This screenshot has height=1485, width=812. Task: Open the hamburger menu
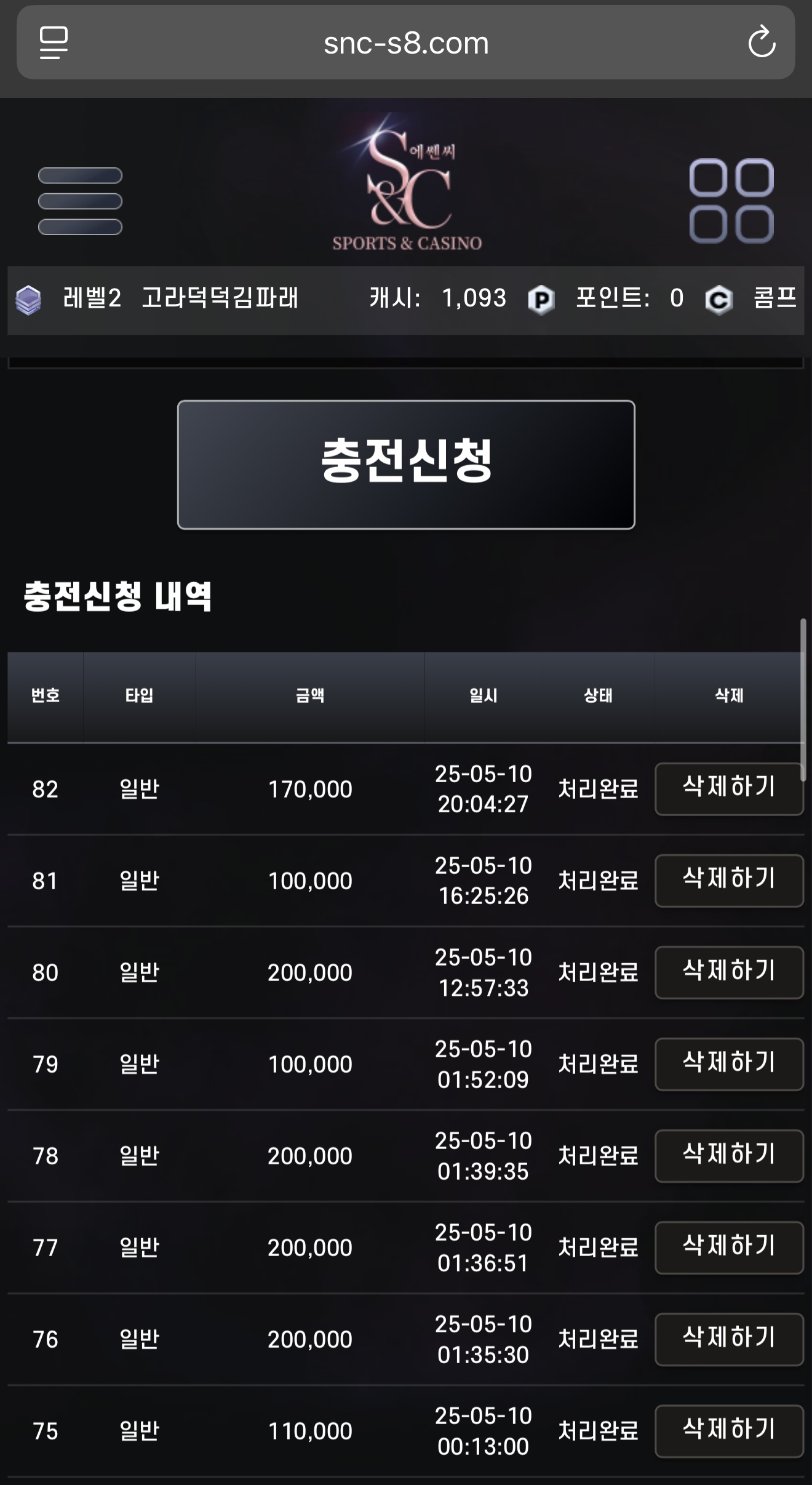(80, 201)
